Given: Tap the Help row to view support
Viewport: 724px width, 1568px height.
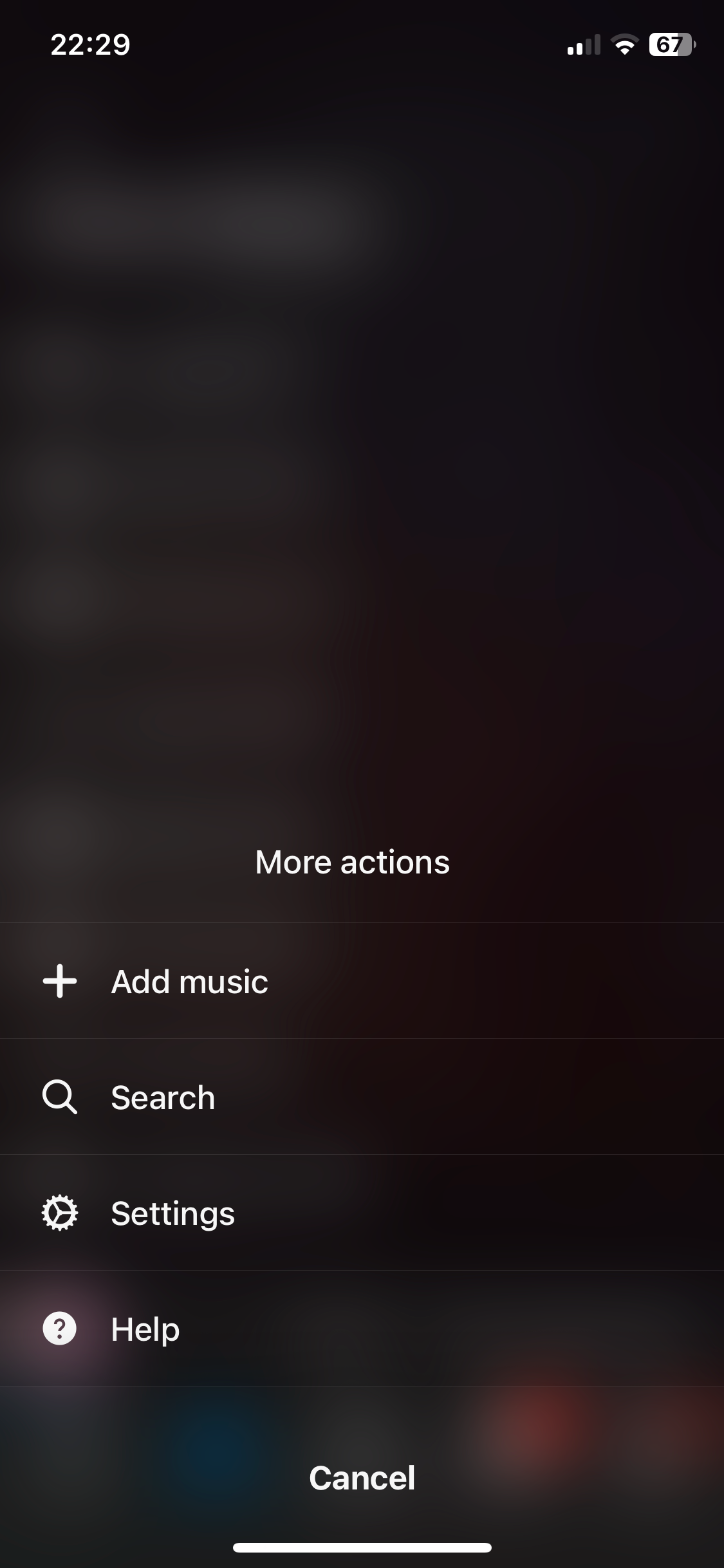Looking at the screenshot, I should pos(362,1329).
